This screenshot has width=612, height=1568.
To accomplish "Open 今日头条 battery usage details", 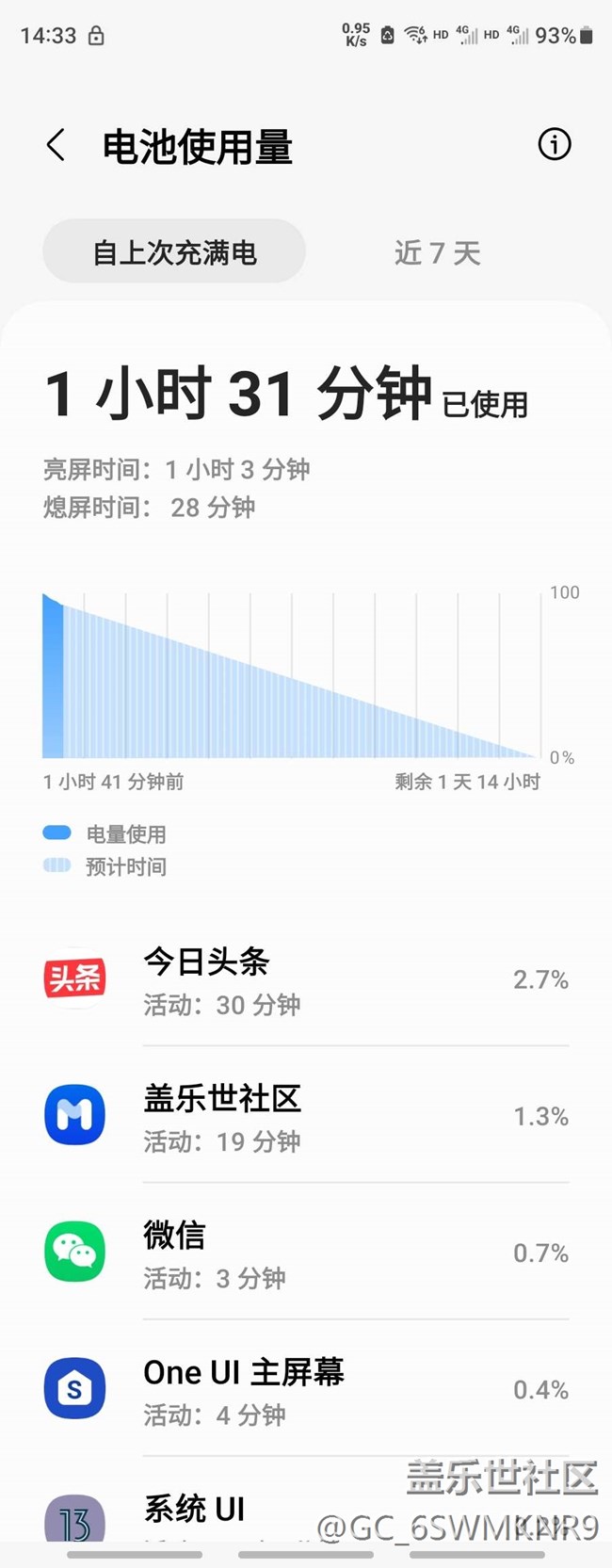I will [306, 979].
